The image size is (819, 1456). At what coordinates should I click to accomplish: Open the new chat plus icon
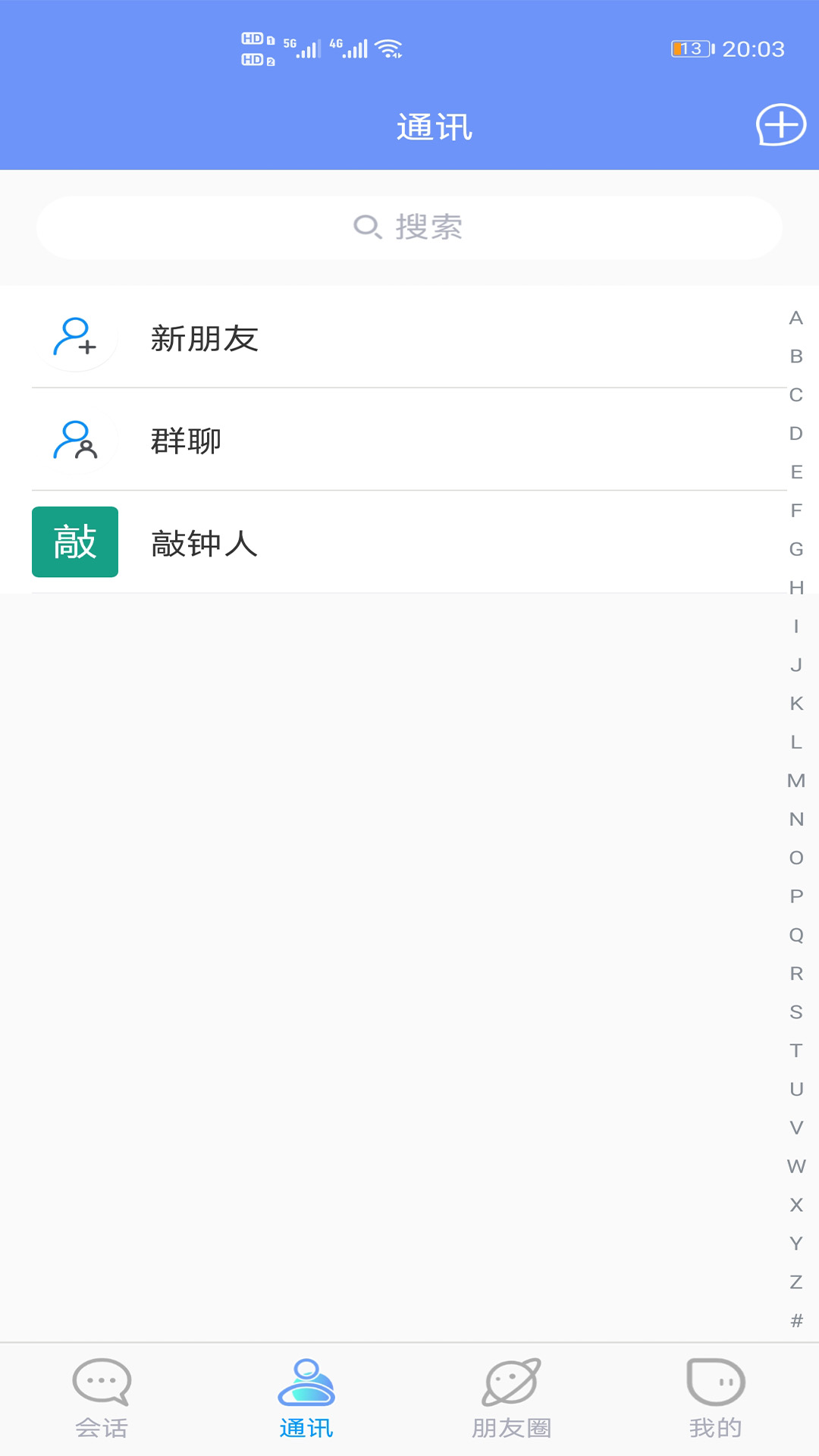pos(782,126)
